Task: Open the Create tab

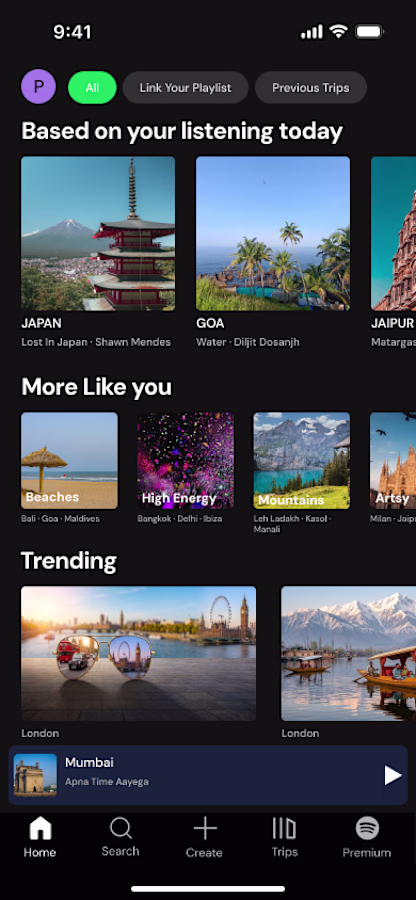Action: pyautogui.click(x=204, y=837)
